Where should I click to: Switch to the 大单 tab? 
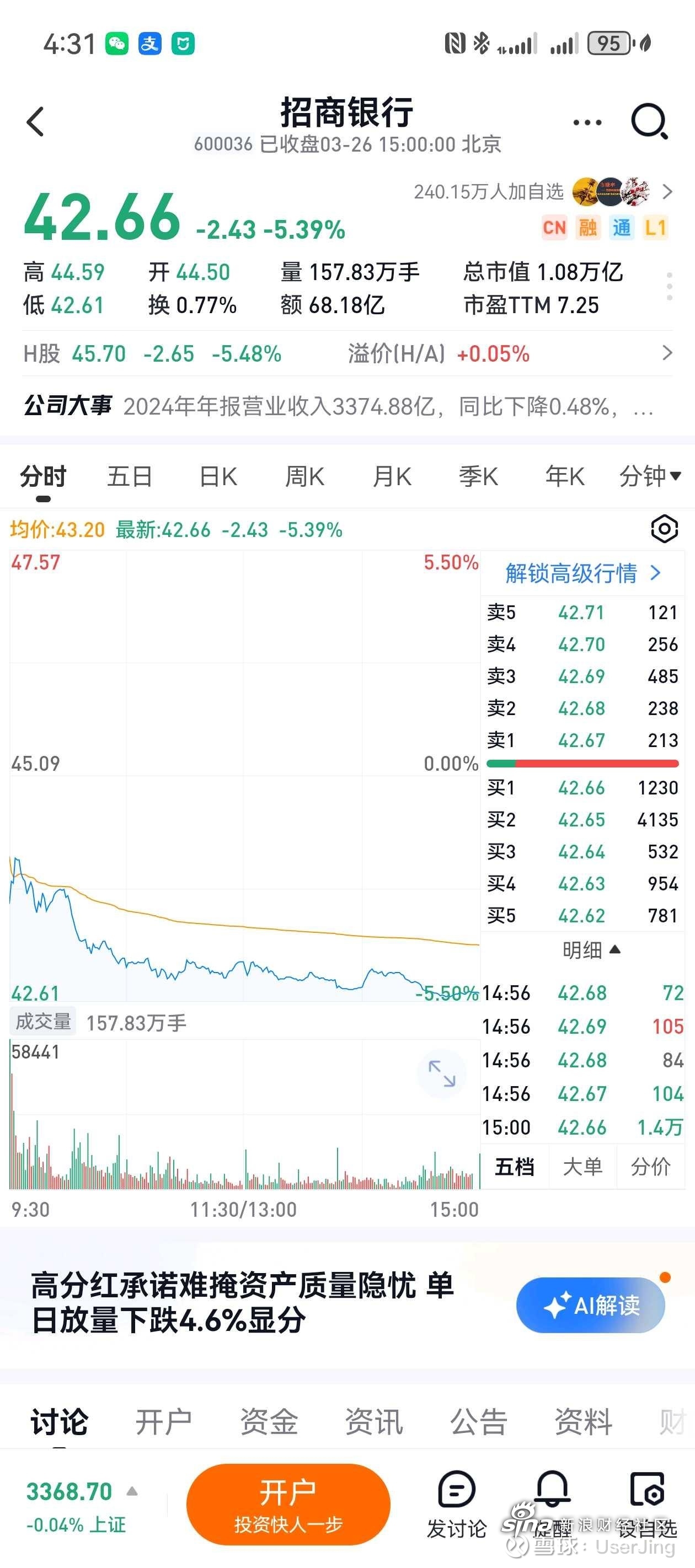[x=582, y=1167]
